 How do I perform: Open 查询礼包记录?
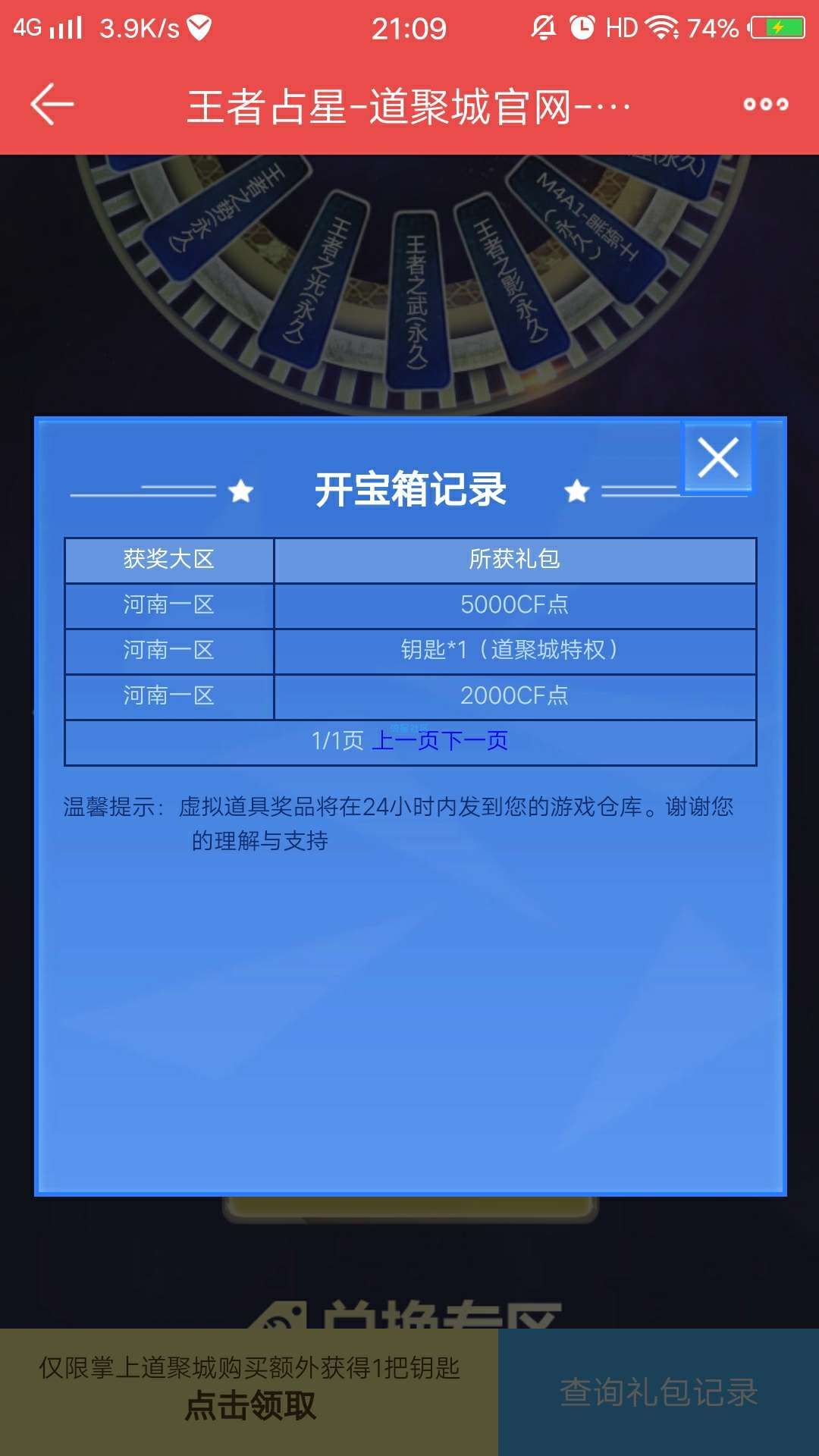(658, 1392)
